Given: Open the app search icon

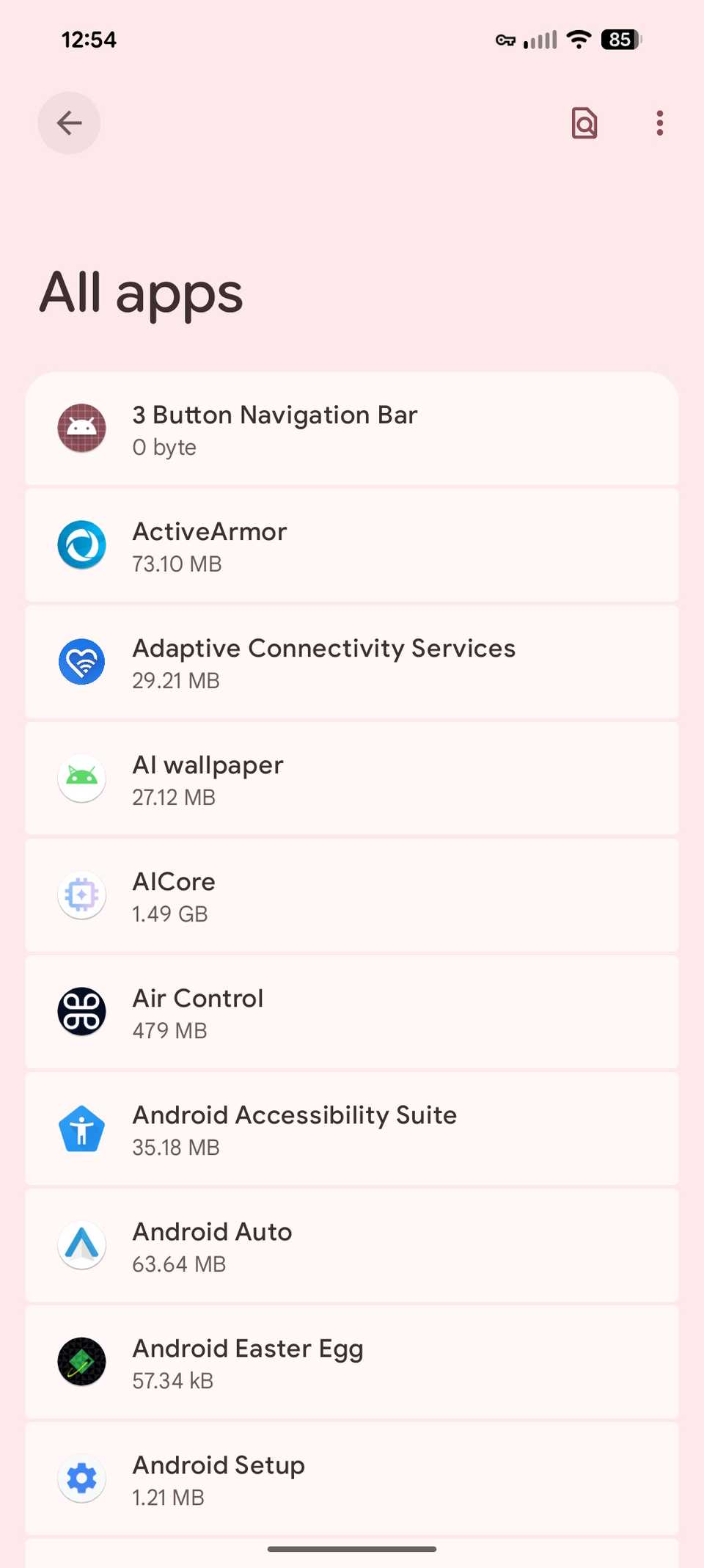Looking at the screenshot, I should [584, 123].
